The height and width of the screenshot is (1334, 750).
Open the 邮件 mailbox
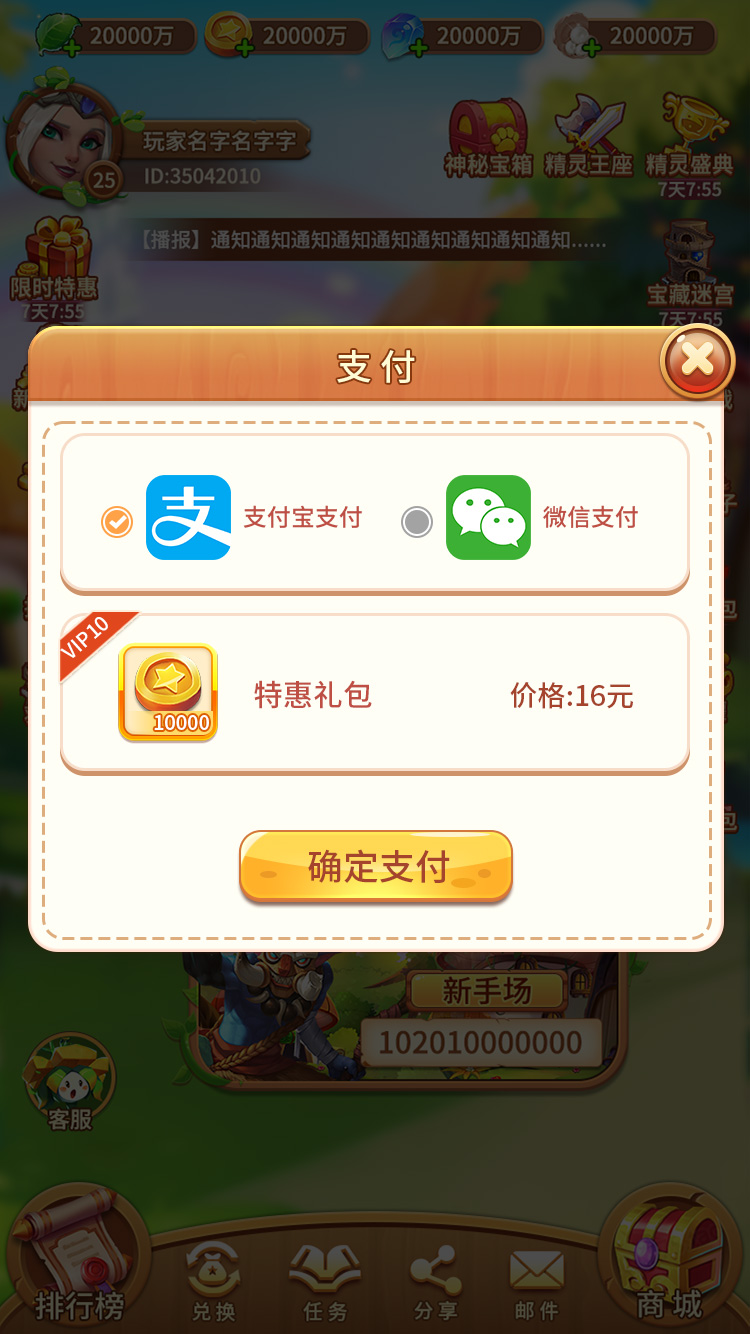(537, 1283)
